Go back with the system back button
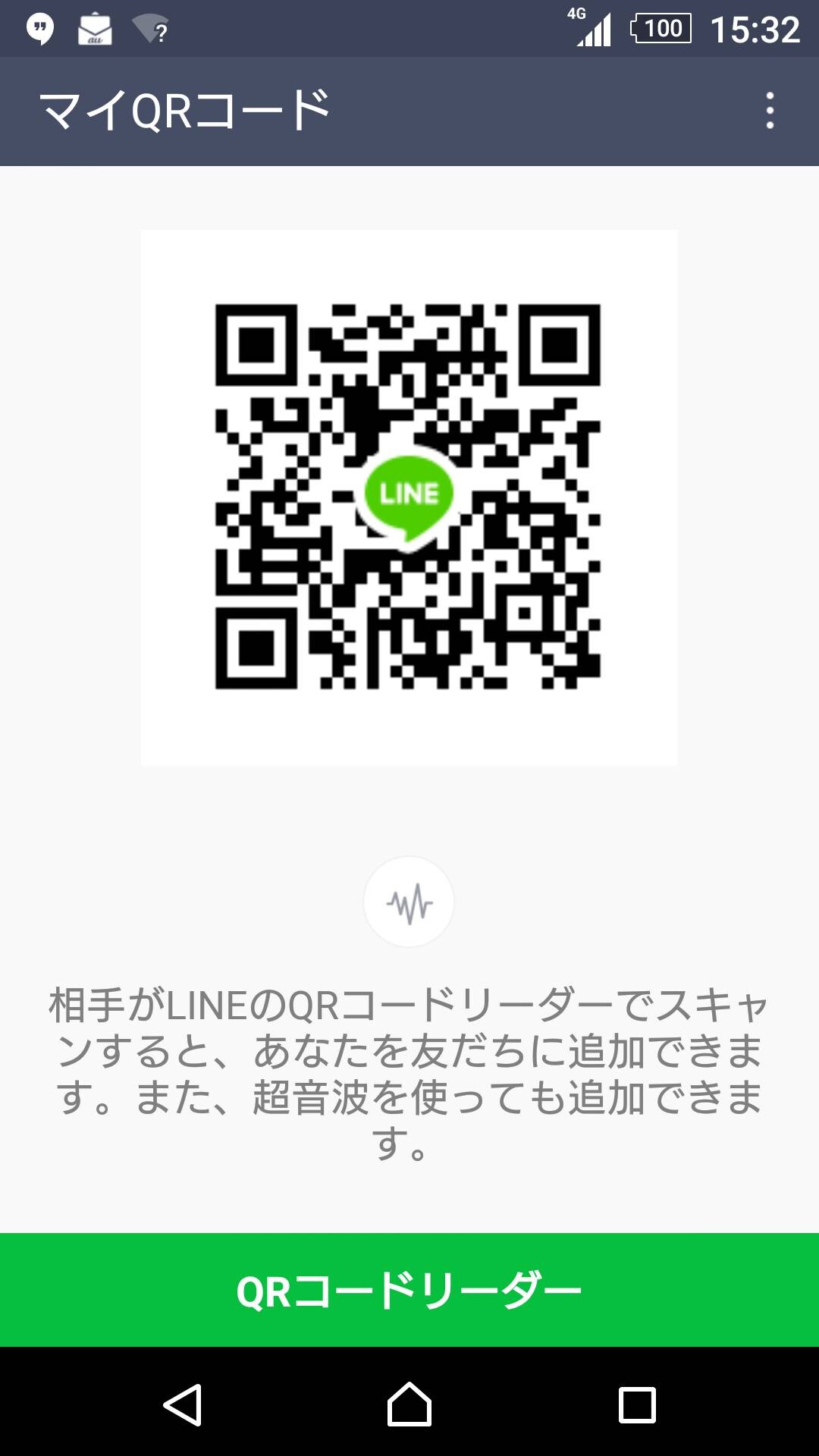Image resolution: width=819 pixels, height=1456 pixels. [x=183, y=1404]
